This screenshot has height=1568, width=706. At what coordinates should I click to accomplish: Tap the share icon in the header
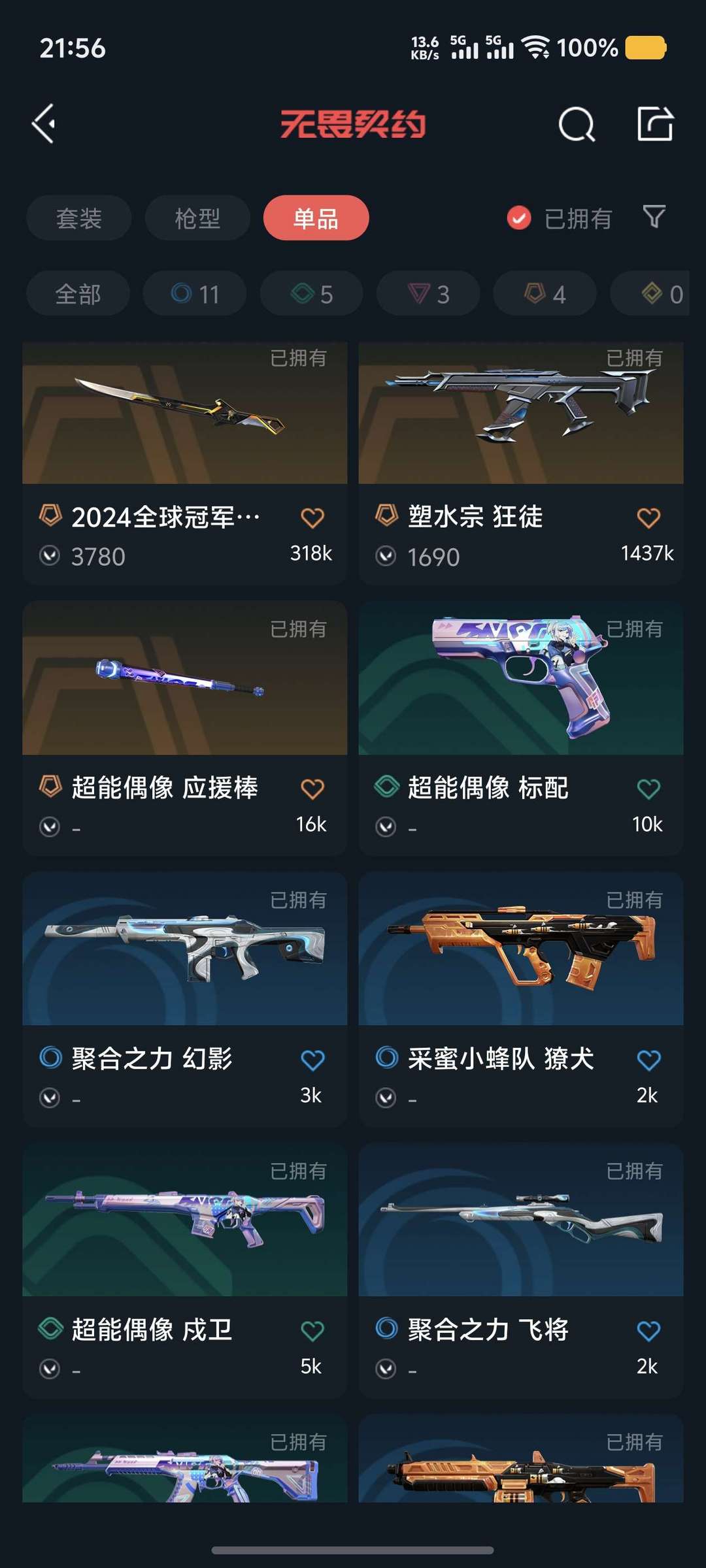pyautogui.click(x=655, y=123)
